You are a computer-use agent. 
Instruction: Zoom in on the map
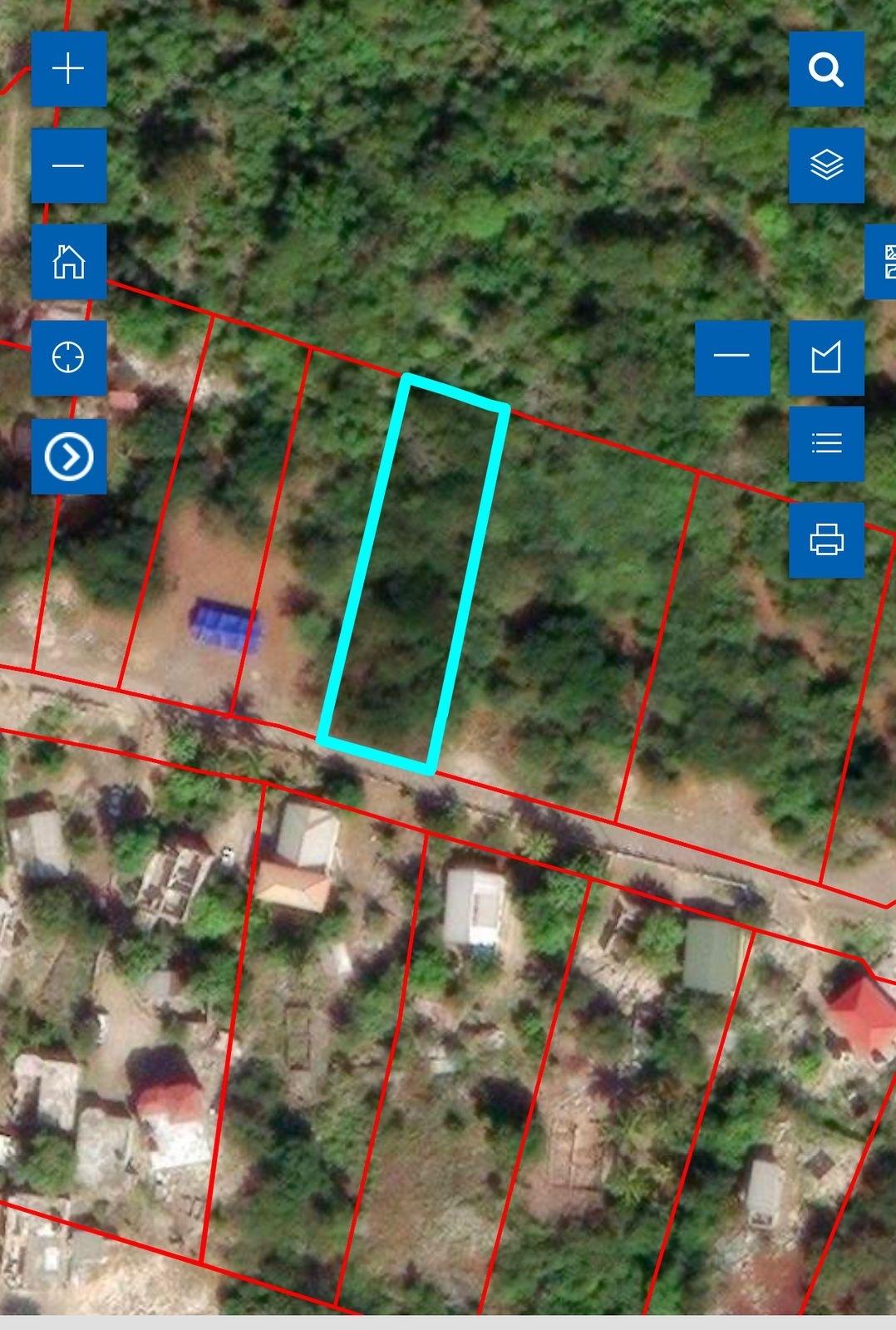[x=68, y=69]
